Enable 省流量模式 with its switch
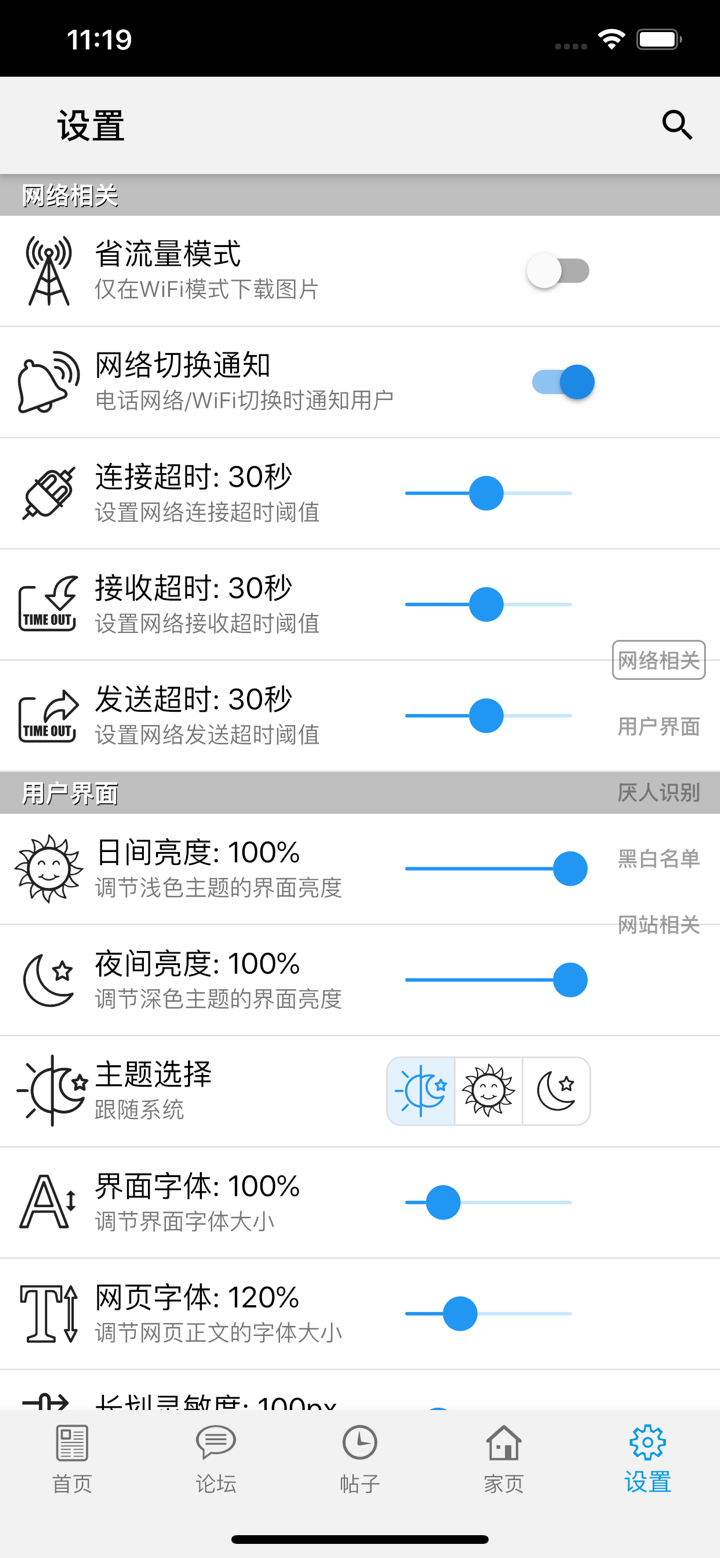Screen dimensions: 720x1558 coord(558,270)
